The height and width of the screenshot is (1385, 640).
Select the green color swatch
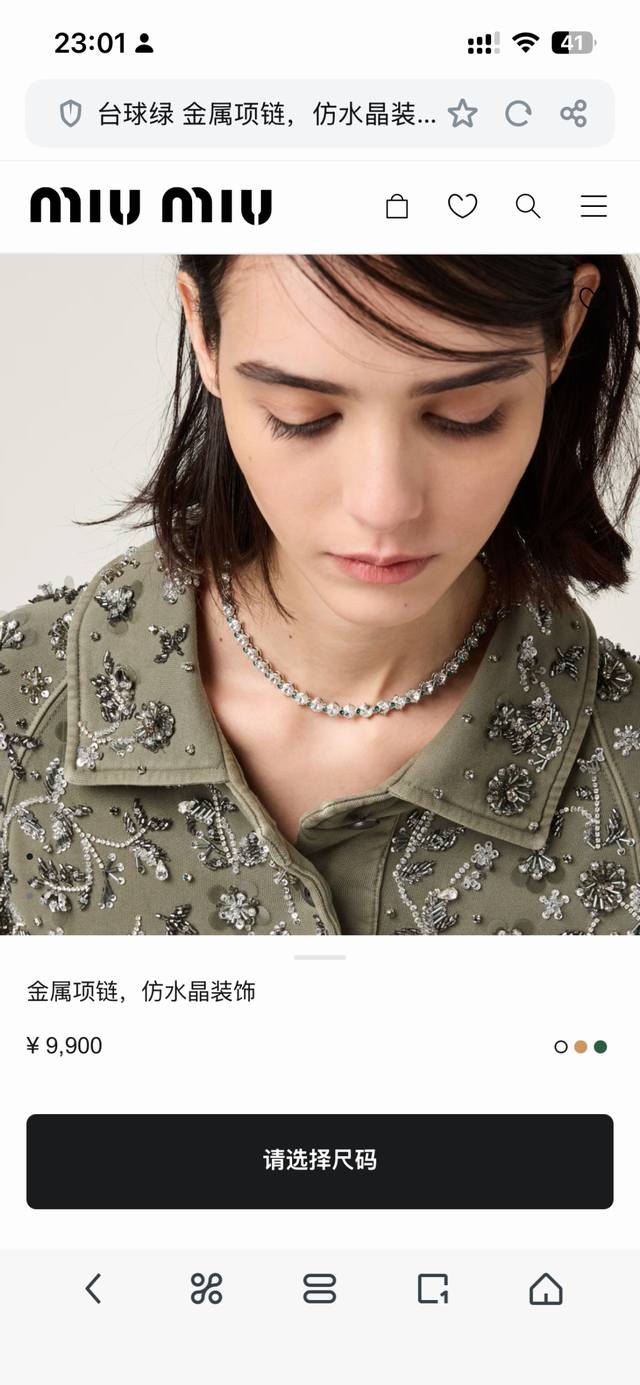coord(601,1047)
